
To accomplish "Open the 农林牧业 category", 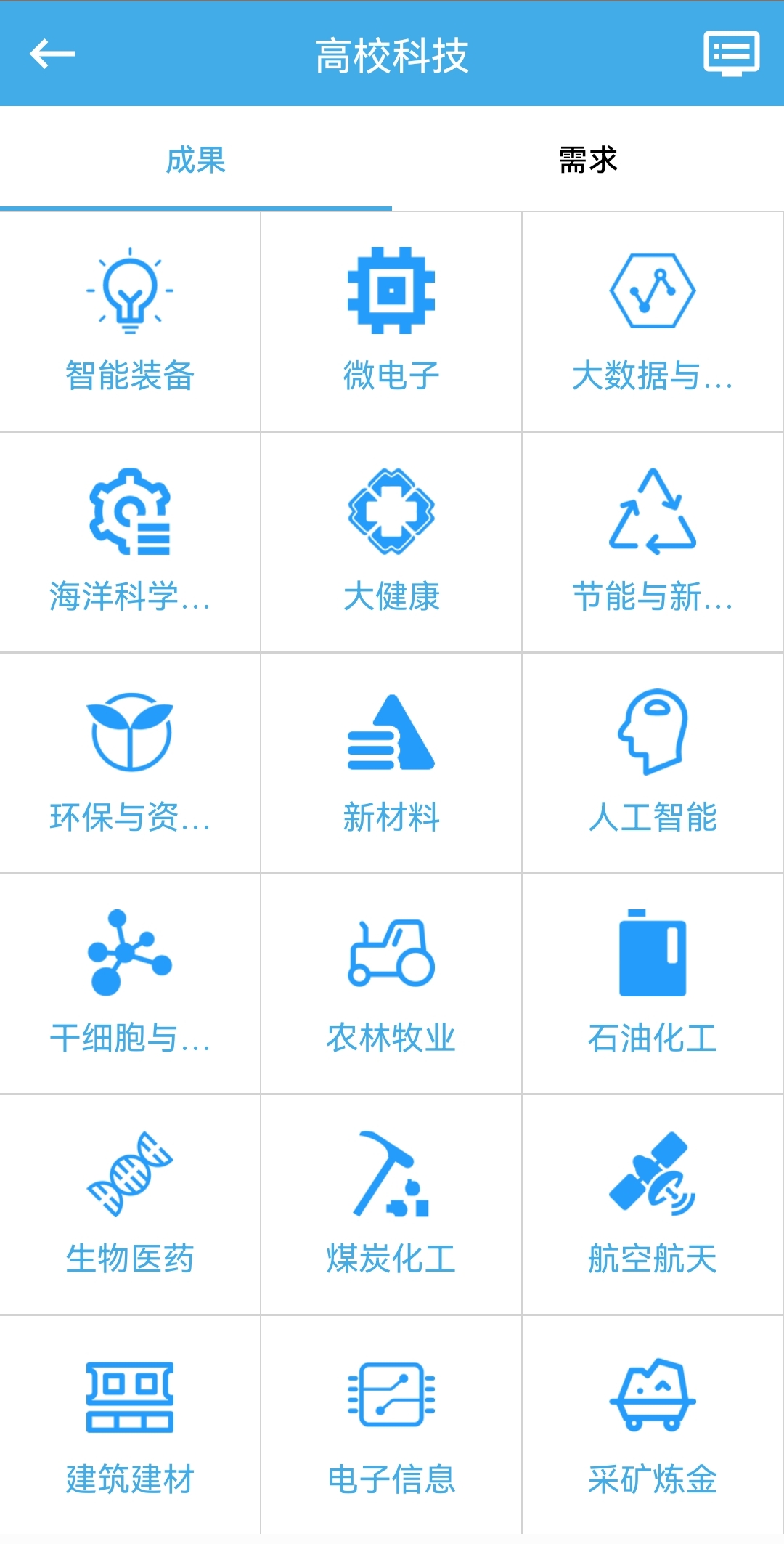I will (x=391, y=984).
